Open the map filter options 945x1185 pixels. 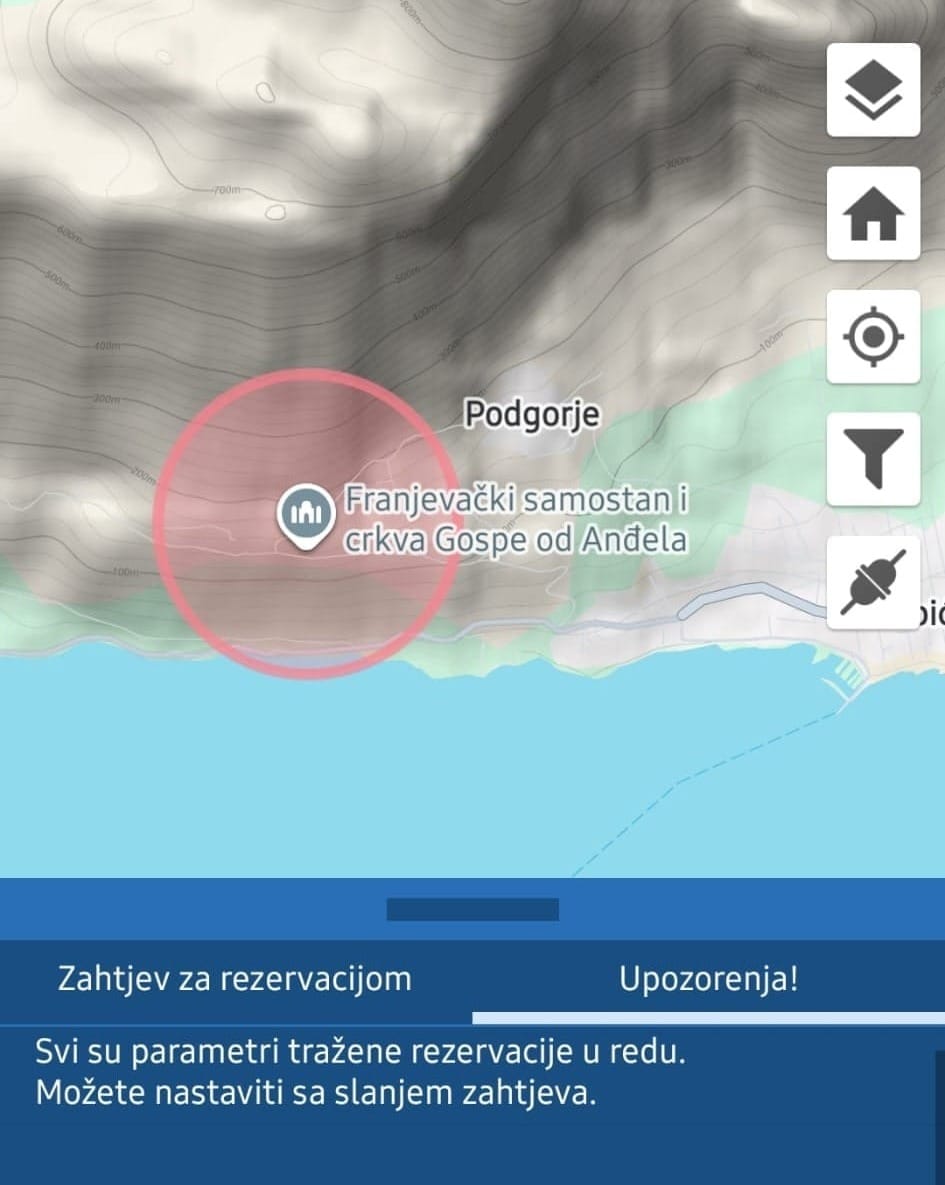[873, 459]
